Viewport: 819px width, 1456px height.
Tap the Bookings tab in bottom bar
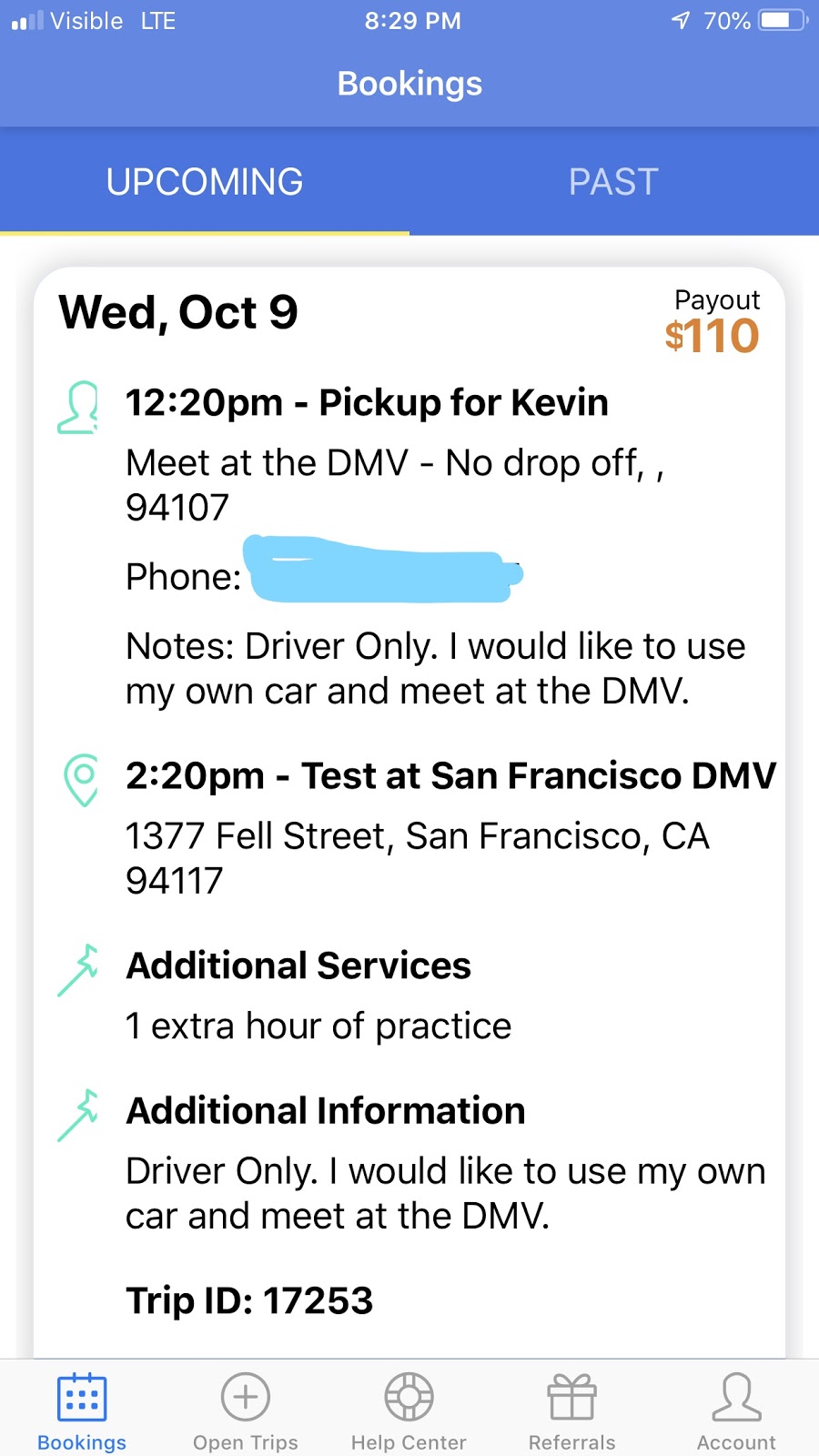click(x=82, y=1410)
